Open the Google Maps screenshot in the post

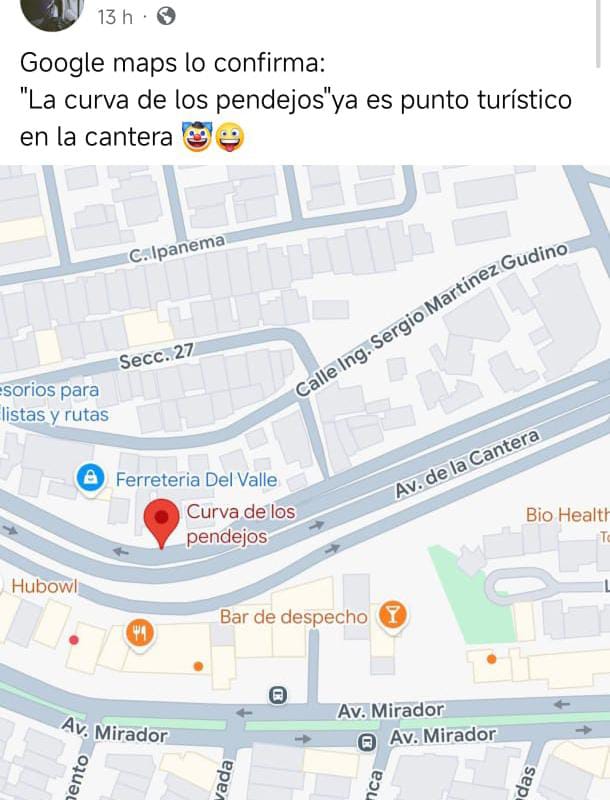[x=305, y=480]
